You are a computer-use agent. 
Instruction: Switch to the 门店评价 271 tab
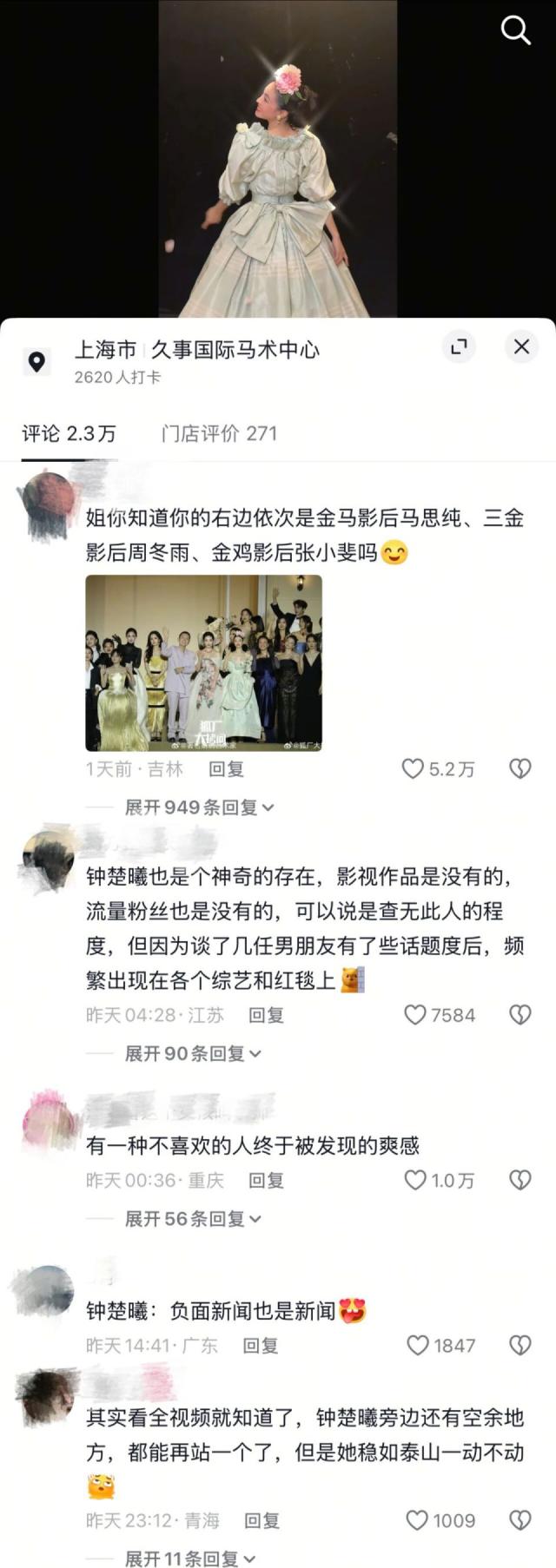pos(219,433)
